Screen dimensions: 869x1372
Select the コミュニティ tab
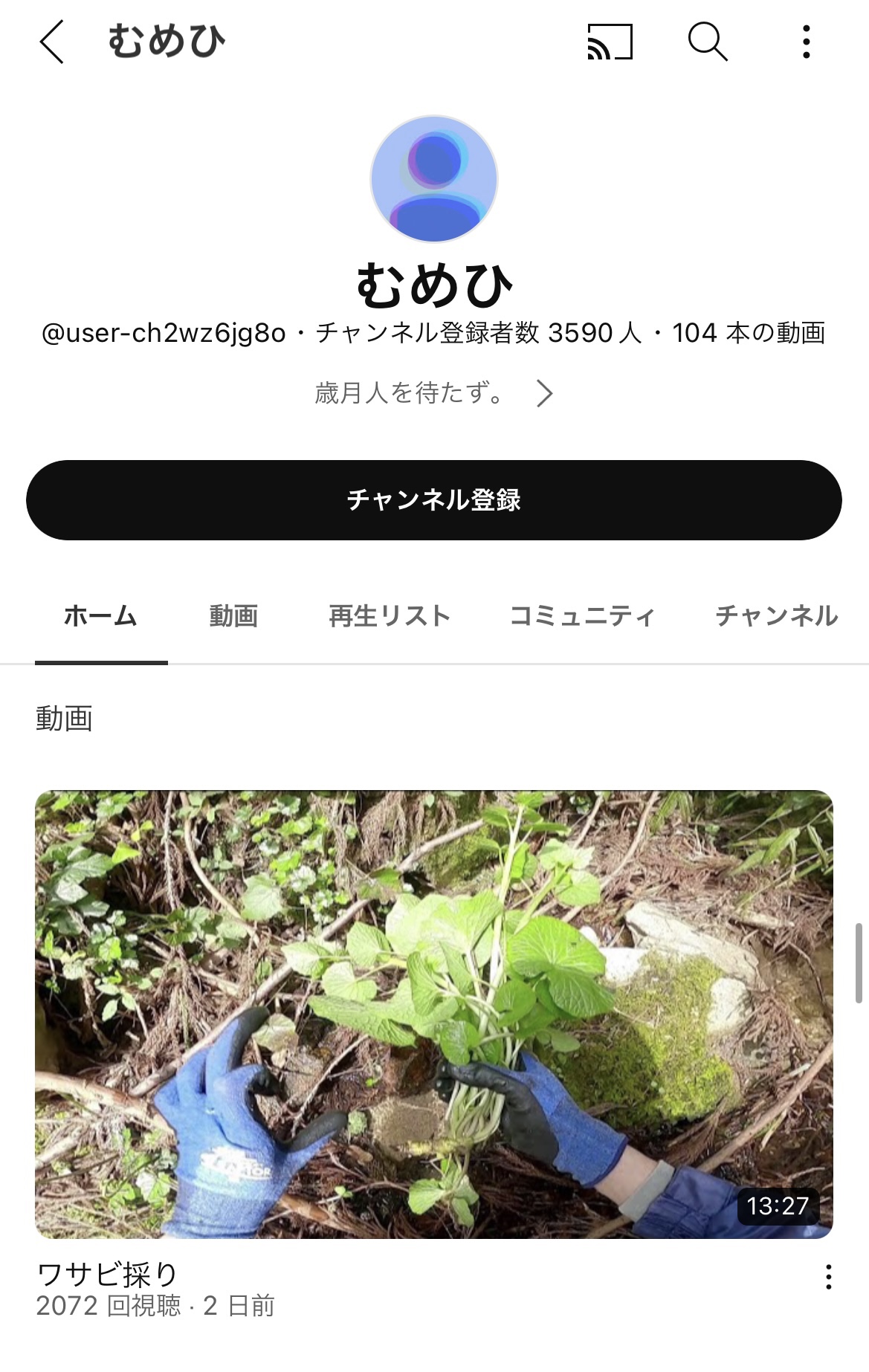click(x=582, y=616)
